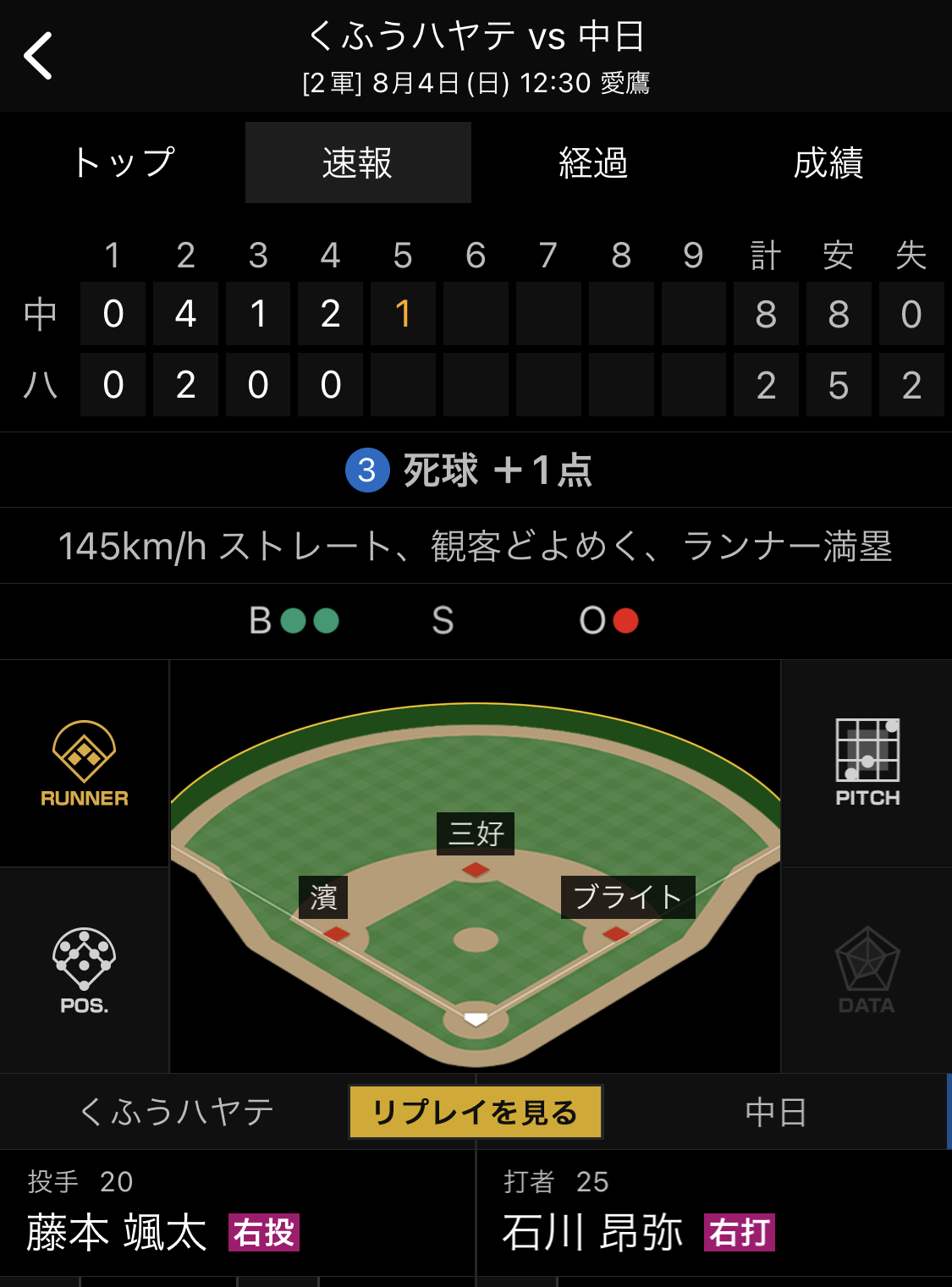Switch to the トップ tab
This screenshot has height=1287, width=952.
(x=124, y=162)
